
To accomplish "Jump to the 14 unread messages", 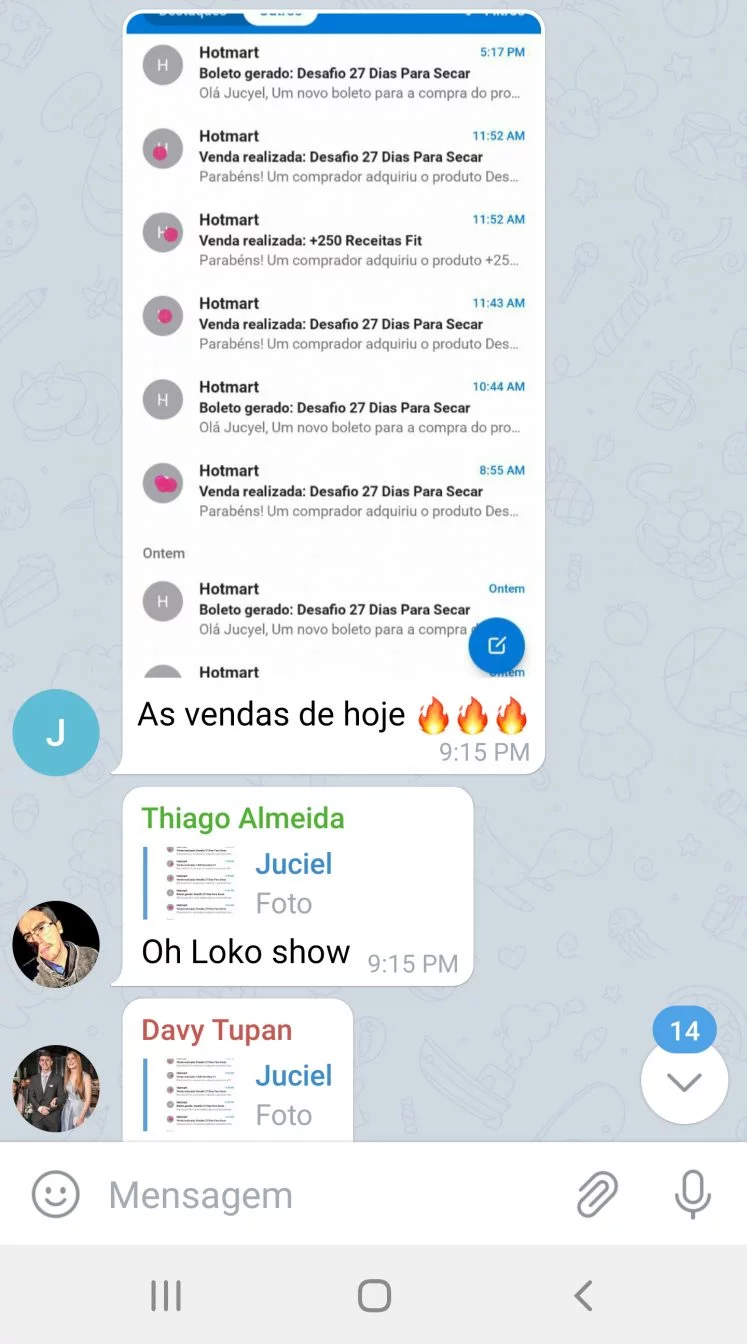I will pyautogui.click(x=685, y=1080).
